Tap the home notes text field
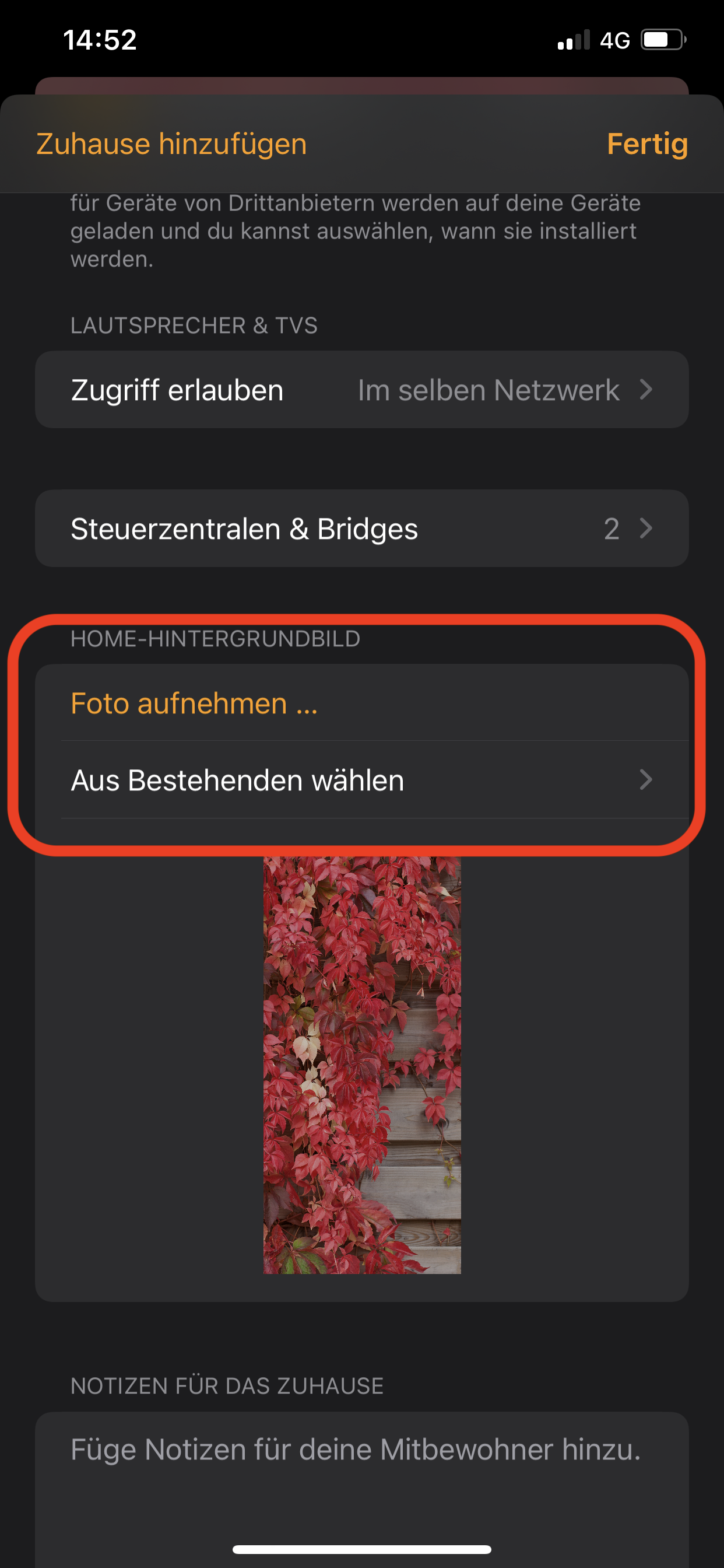 click(x=361, y=1473)
